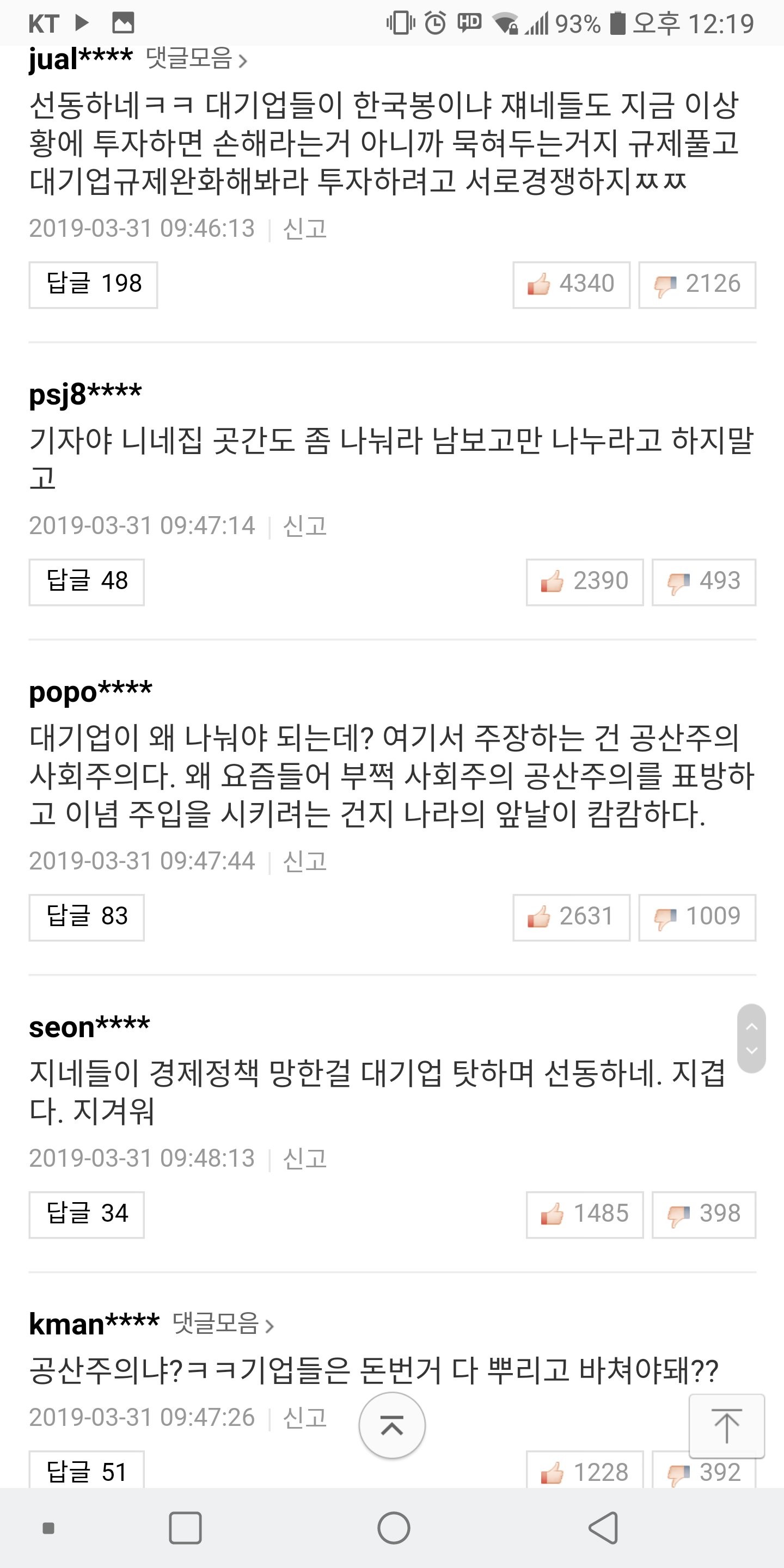Tap the circular collapse chevron button
This screenshot has width=784, height=1568.
(392, 1425)
